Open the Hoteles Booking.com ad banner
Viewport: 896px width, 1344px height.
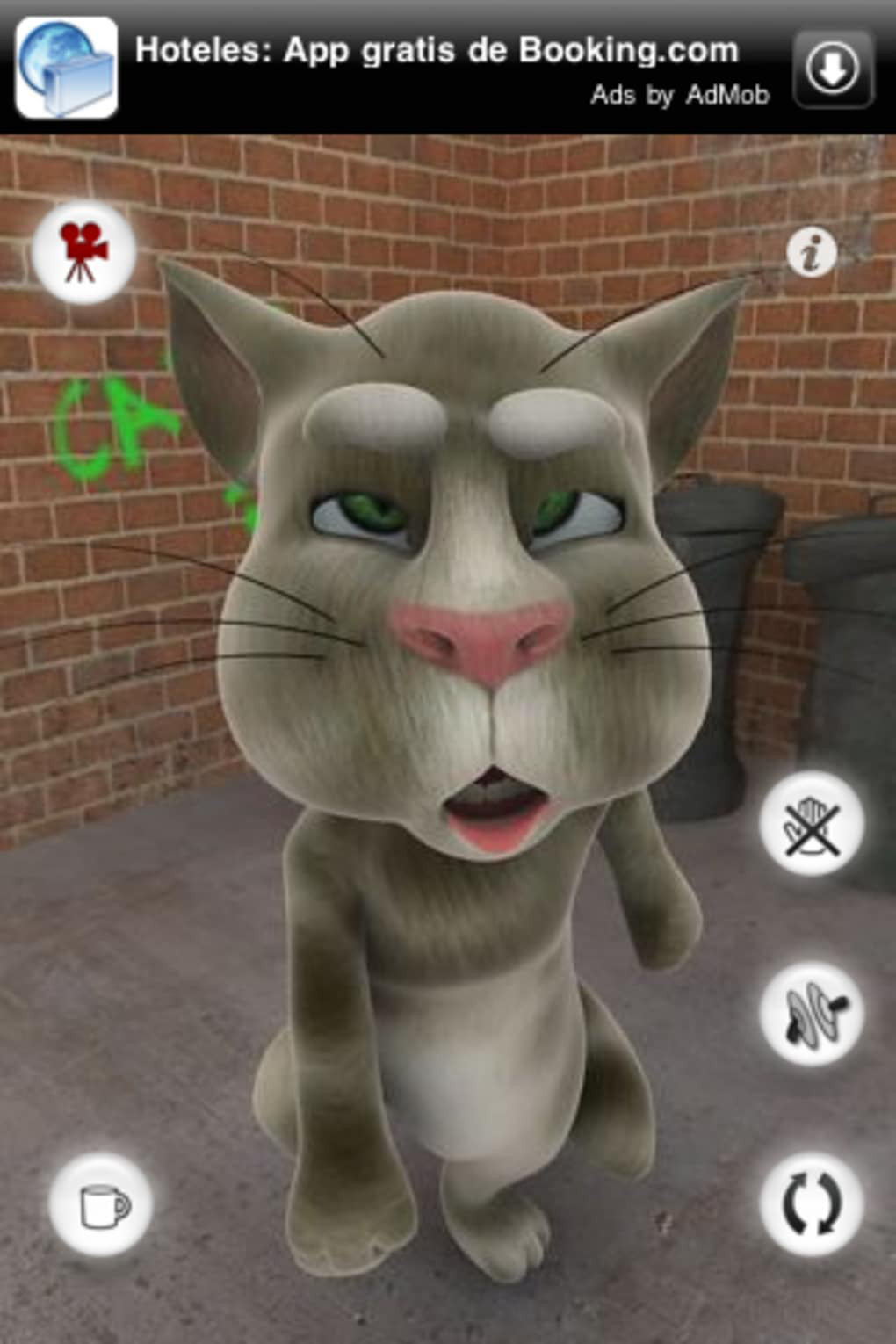coord(437,53)
